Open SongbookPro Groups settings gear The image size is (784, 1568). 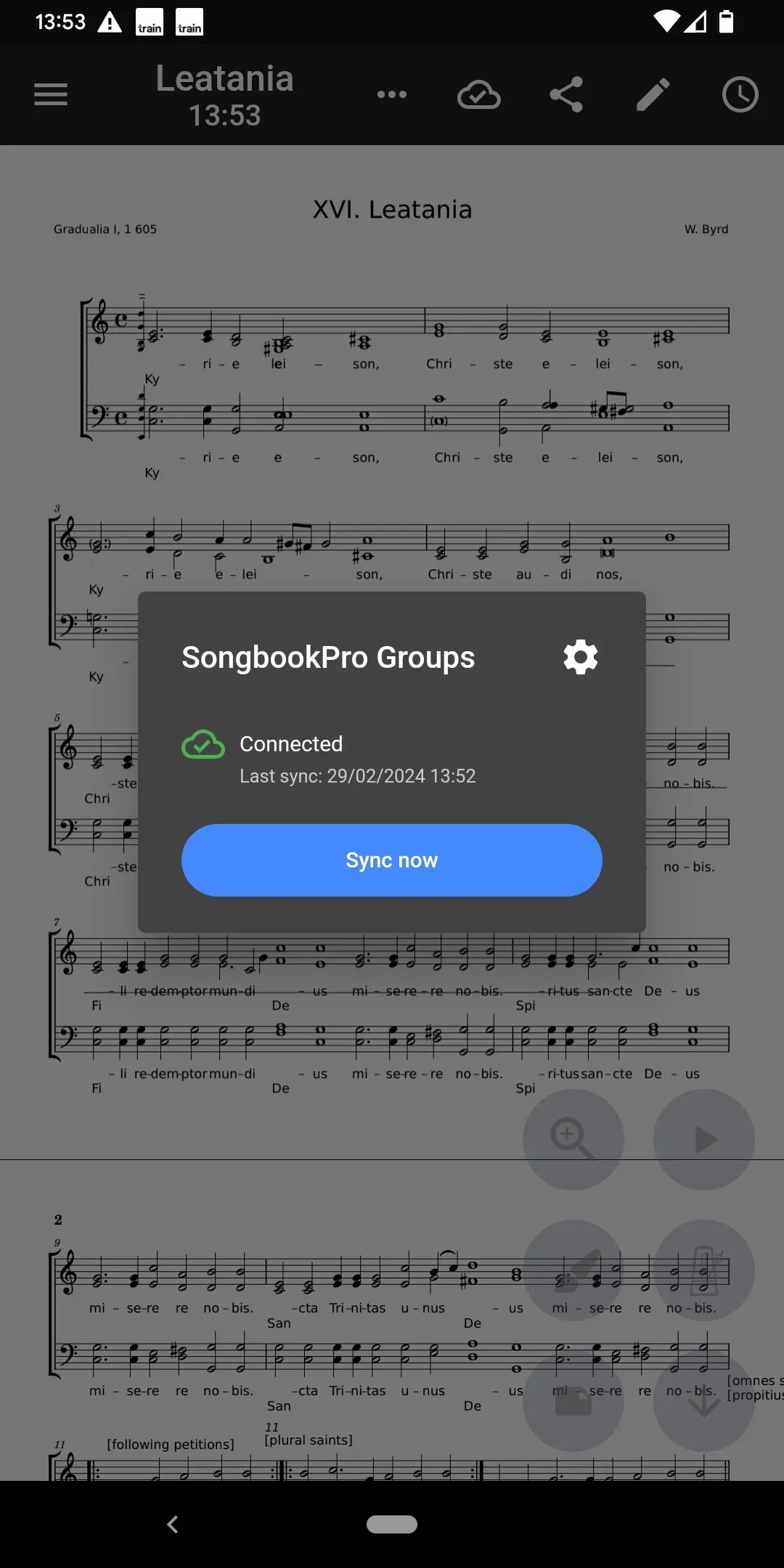[x=579, y=657]
